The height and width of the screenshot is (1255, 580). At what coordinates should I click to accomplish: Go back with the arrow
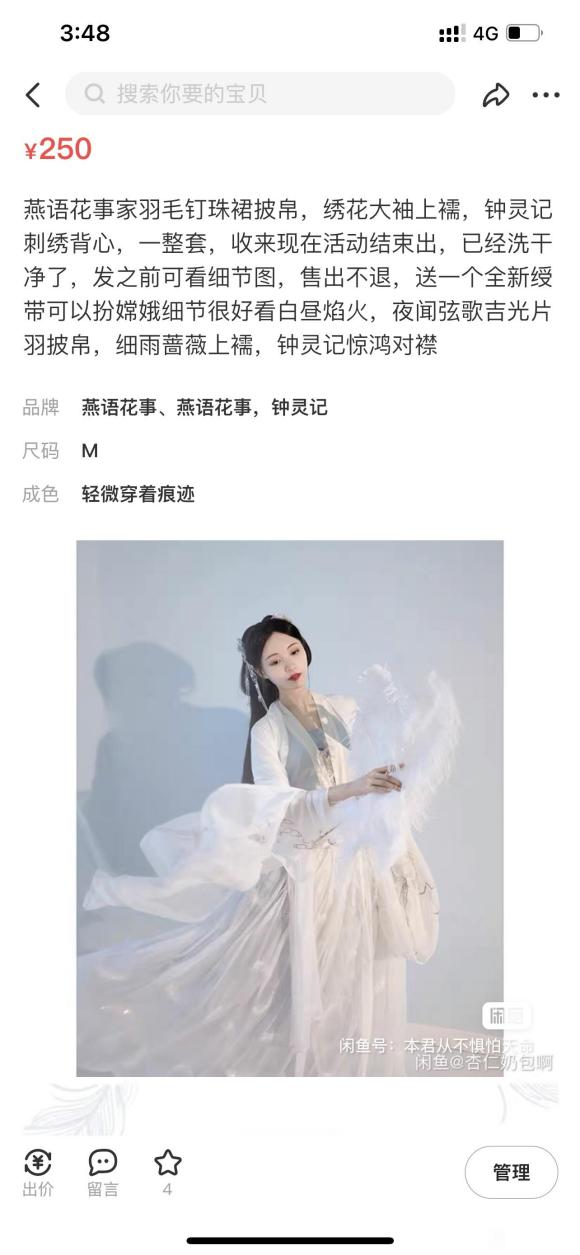[33, 95]
